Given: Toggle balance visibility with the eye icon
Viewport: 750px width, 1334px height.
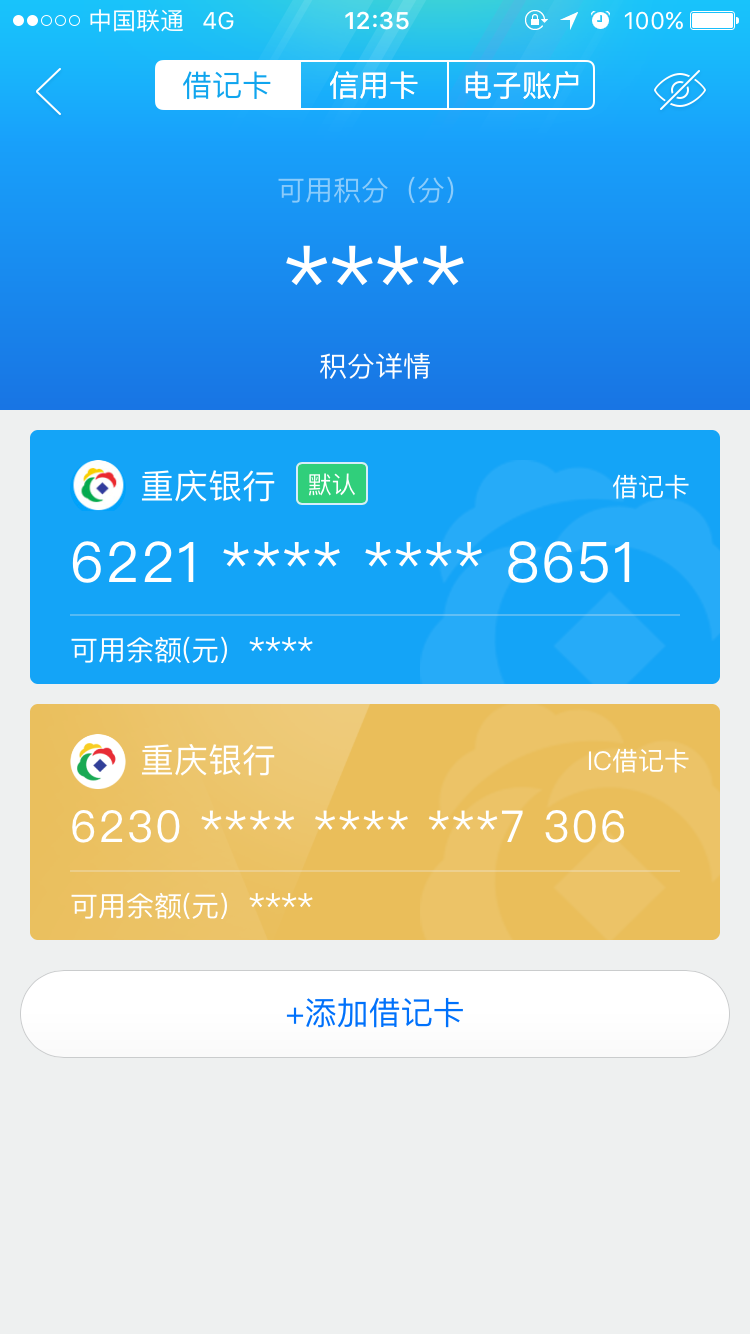Looking at the screenshot, I should [680, 90].
